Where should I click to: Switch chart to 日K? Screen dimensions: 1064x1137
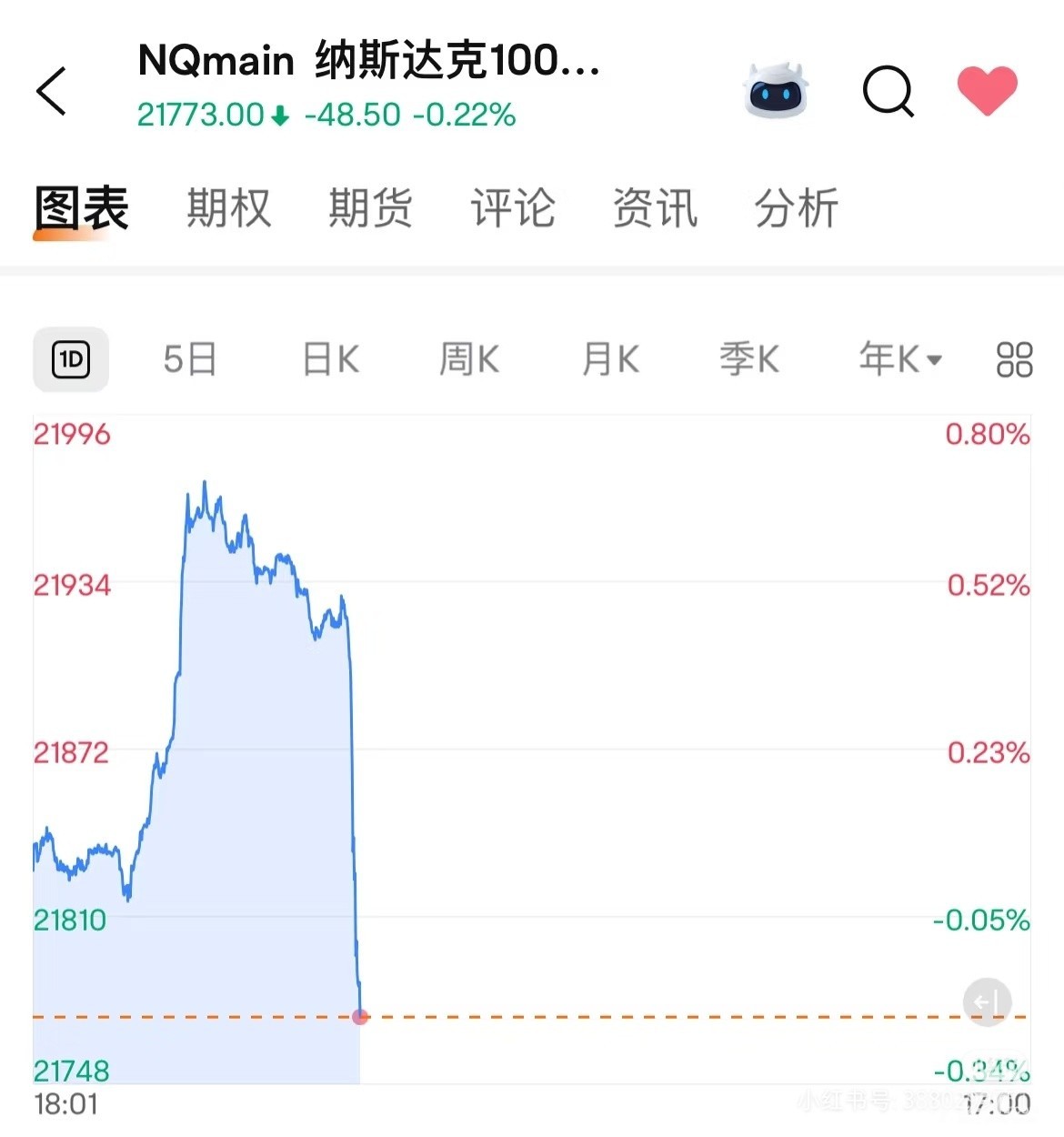click(x=331, y=359)
